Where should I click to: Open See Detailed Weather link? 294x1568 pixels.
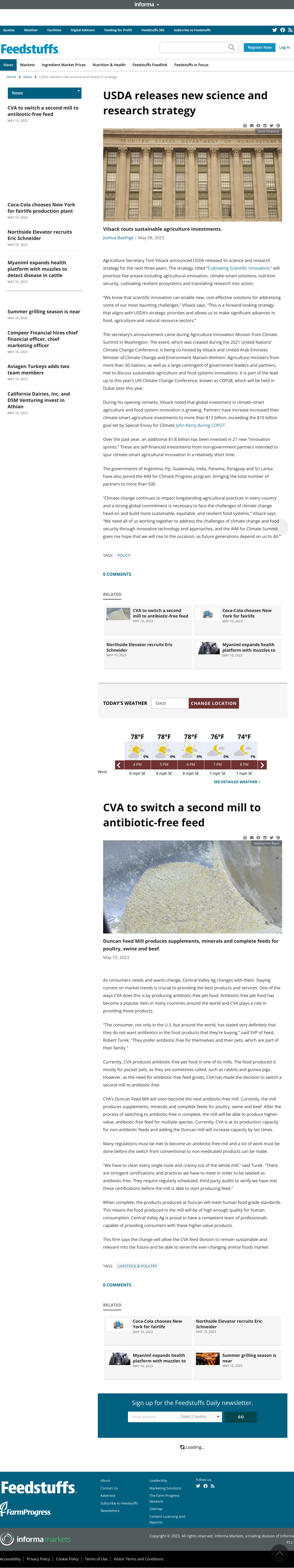237,782
